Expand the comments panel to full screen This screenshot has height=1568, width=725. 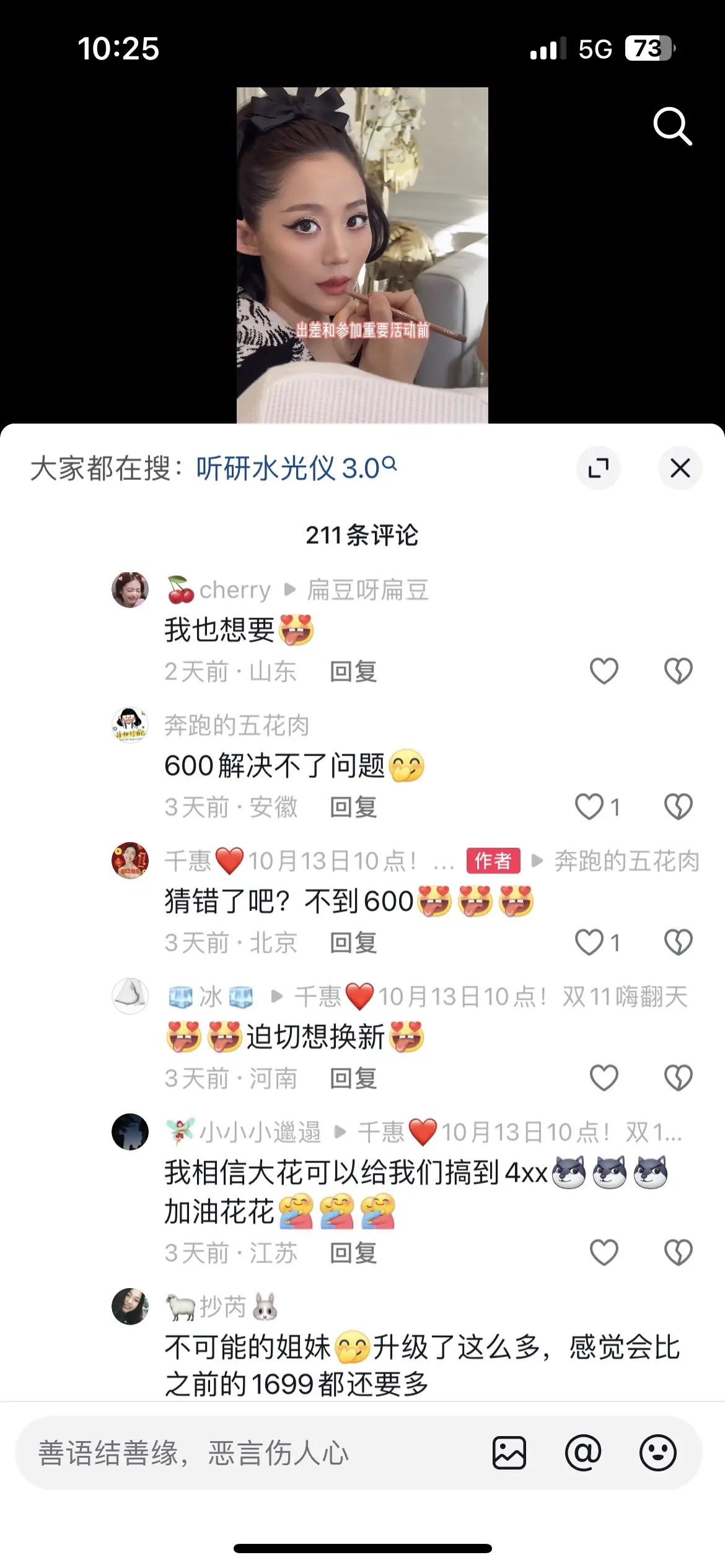point(598,468)
